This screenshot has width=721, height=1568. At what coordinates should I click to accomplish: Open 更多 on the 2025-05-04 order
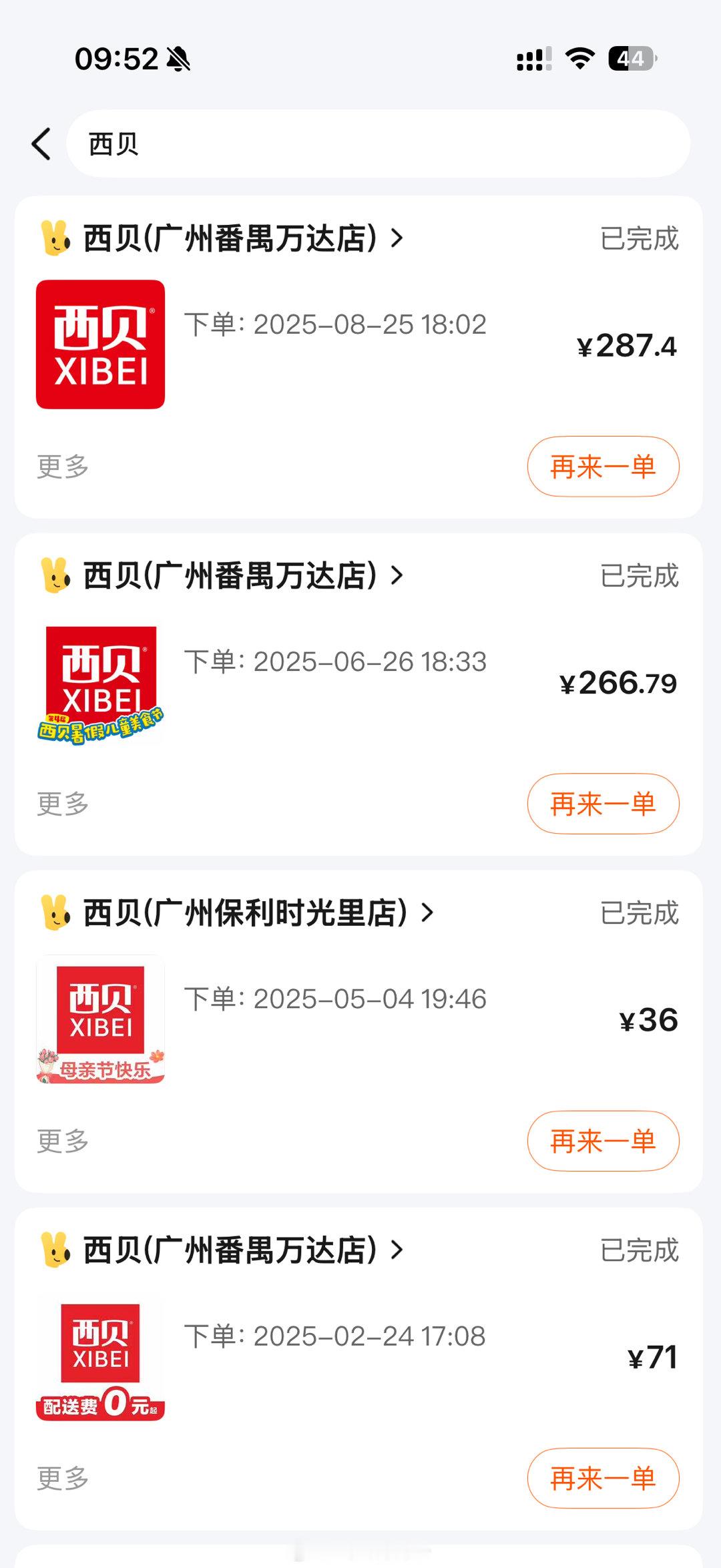click(x=63, y=1140)
